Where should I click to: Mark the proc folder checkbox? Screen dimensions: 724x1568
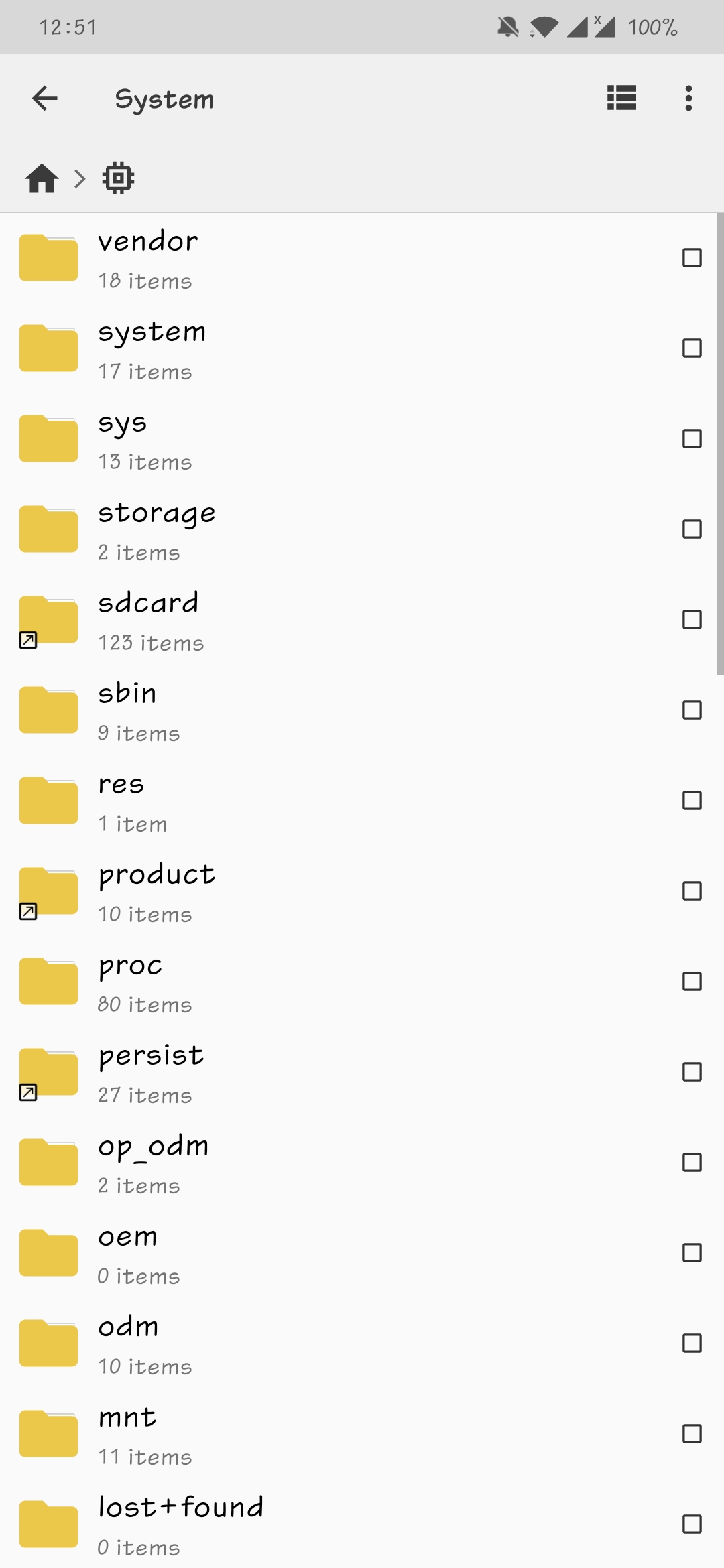tap(692, 982)
